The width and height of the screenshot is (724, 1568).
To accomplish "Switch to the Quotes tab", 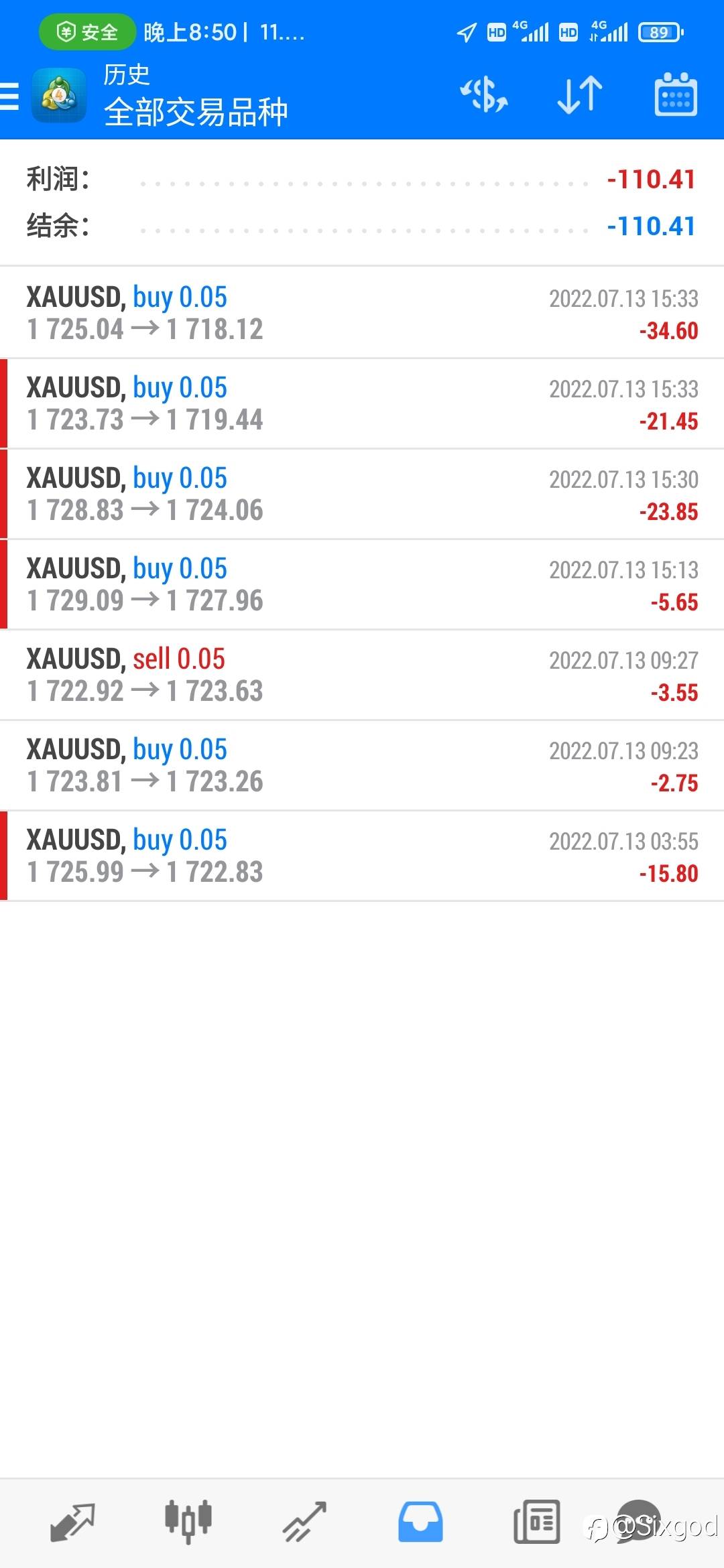I will [x=72, y=1521].
